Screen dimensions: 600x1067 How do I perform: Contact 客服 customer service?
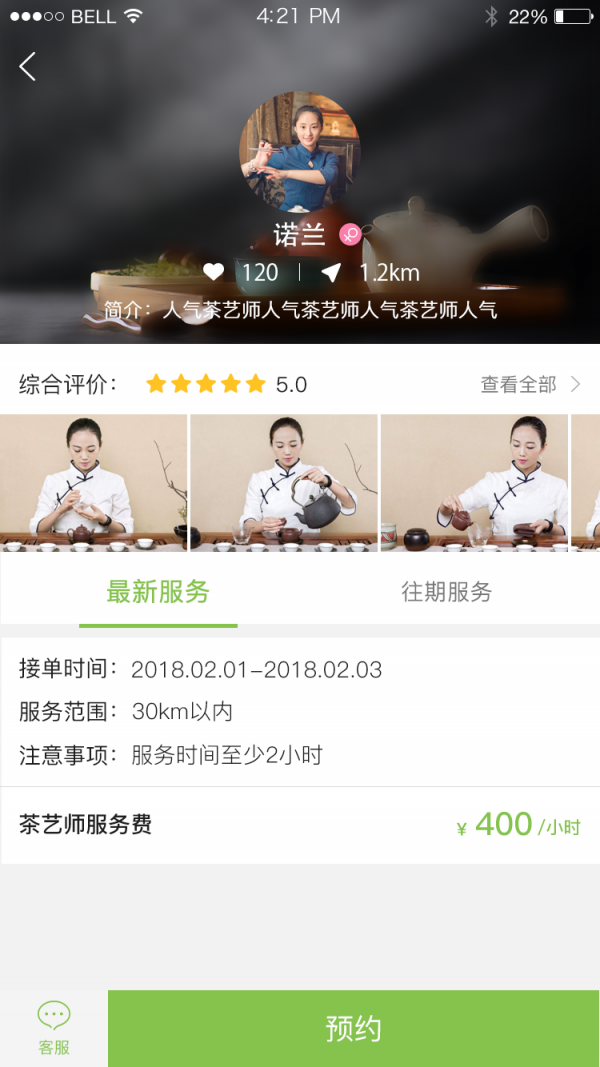click(54, 1028)
